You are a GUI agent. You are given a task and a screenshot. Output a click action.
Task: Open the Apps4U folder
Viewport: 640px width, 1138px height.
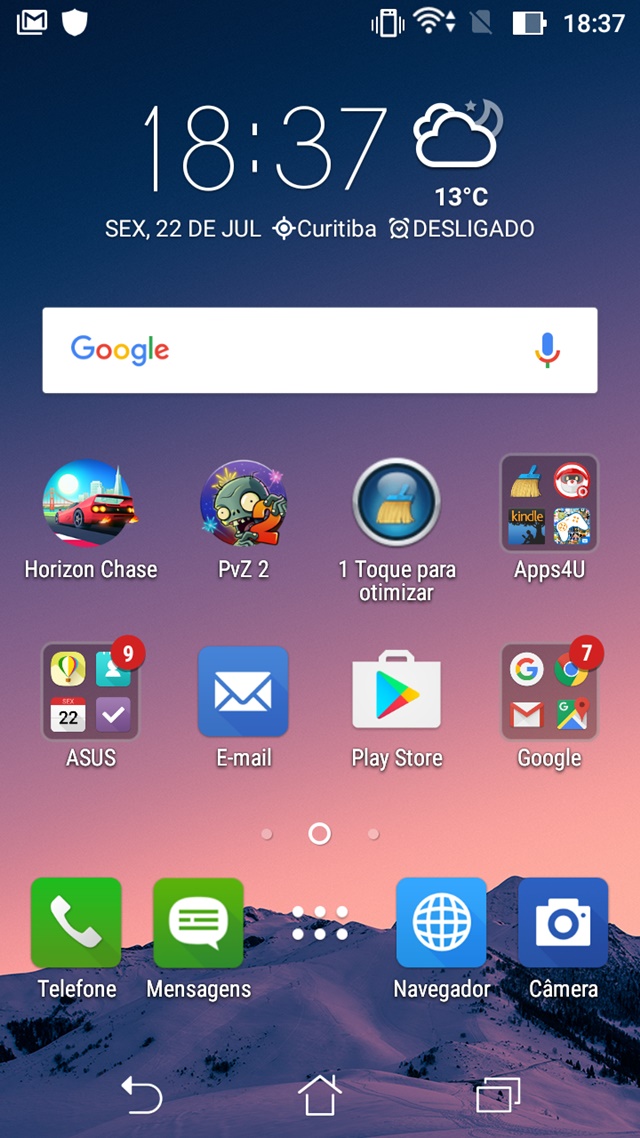[x=549, y=503]
